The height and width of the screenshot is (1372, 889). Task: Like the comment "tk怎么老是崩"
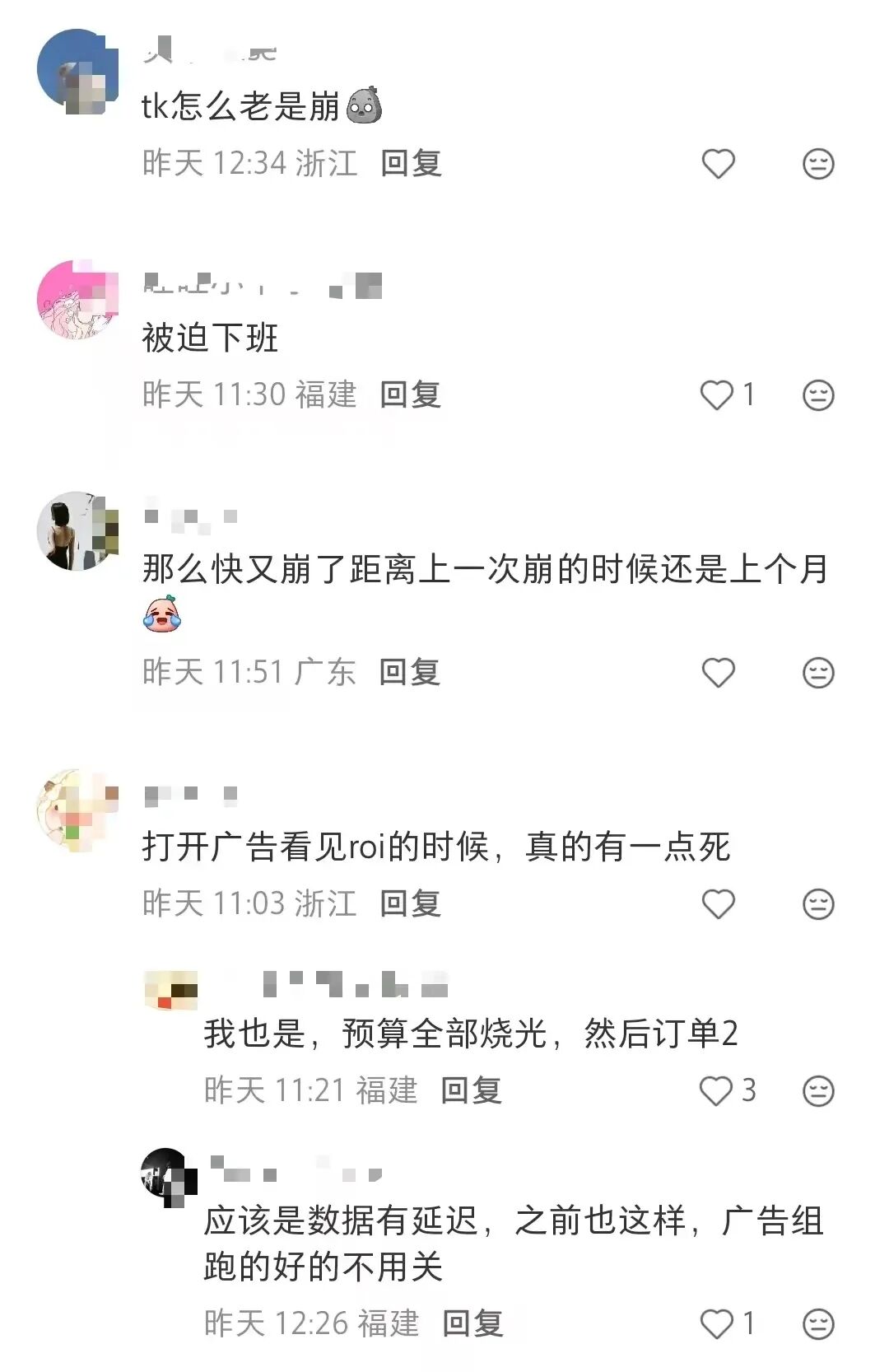pyautogui.click(x=718, y=163)
